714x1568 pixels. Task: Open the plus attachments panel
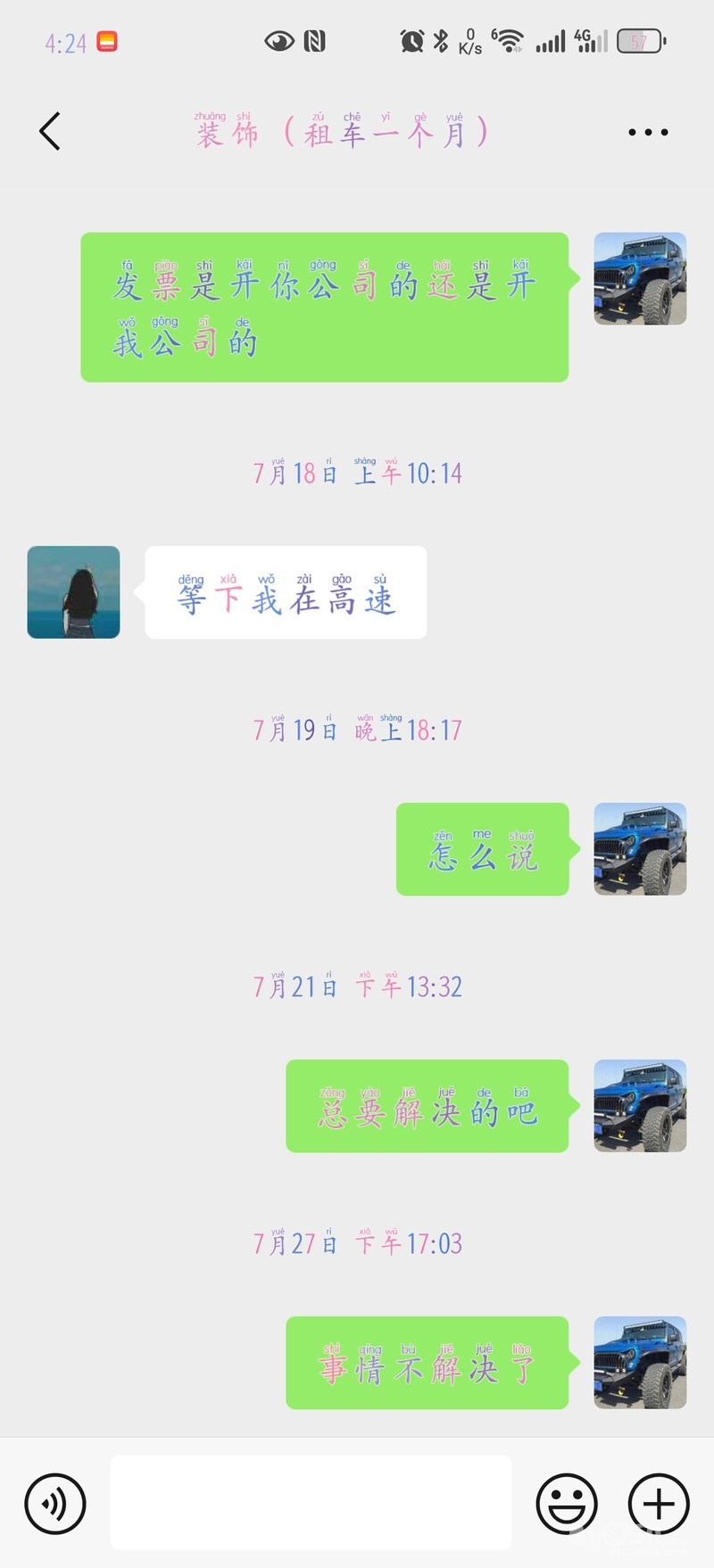(659, 1504)
